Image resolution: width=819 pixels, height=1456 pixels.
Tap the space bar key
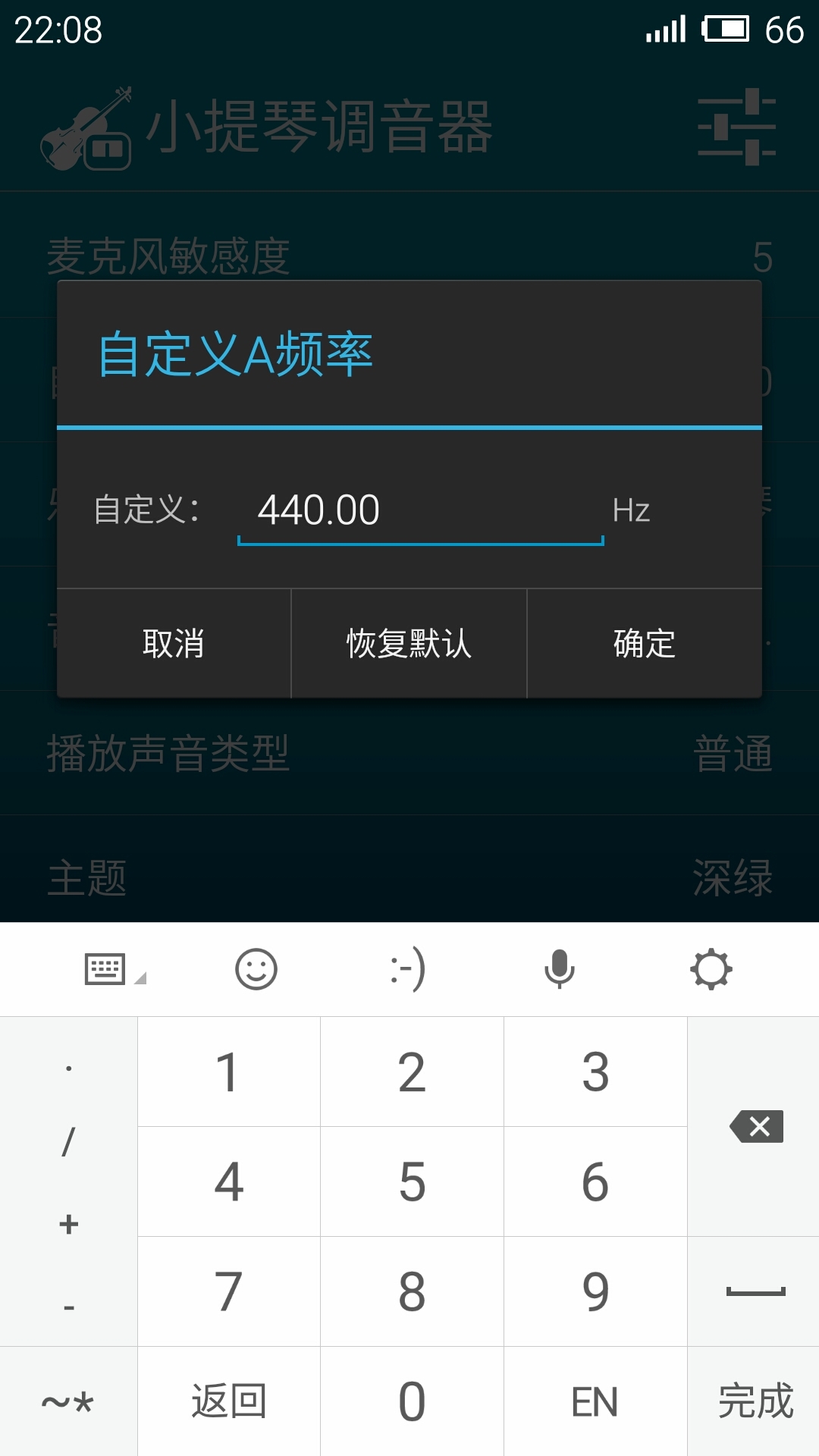[755, 1291]
